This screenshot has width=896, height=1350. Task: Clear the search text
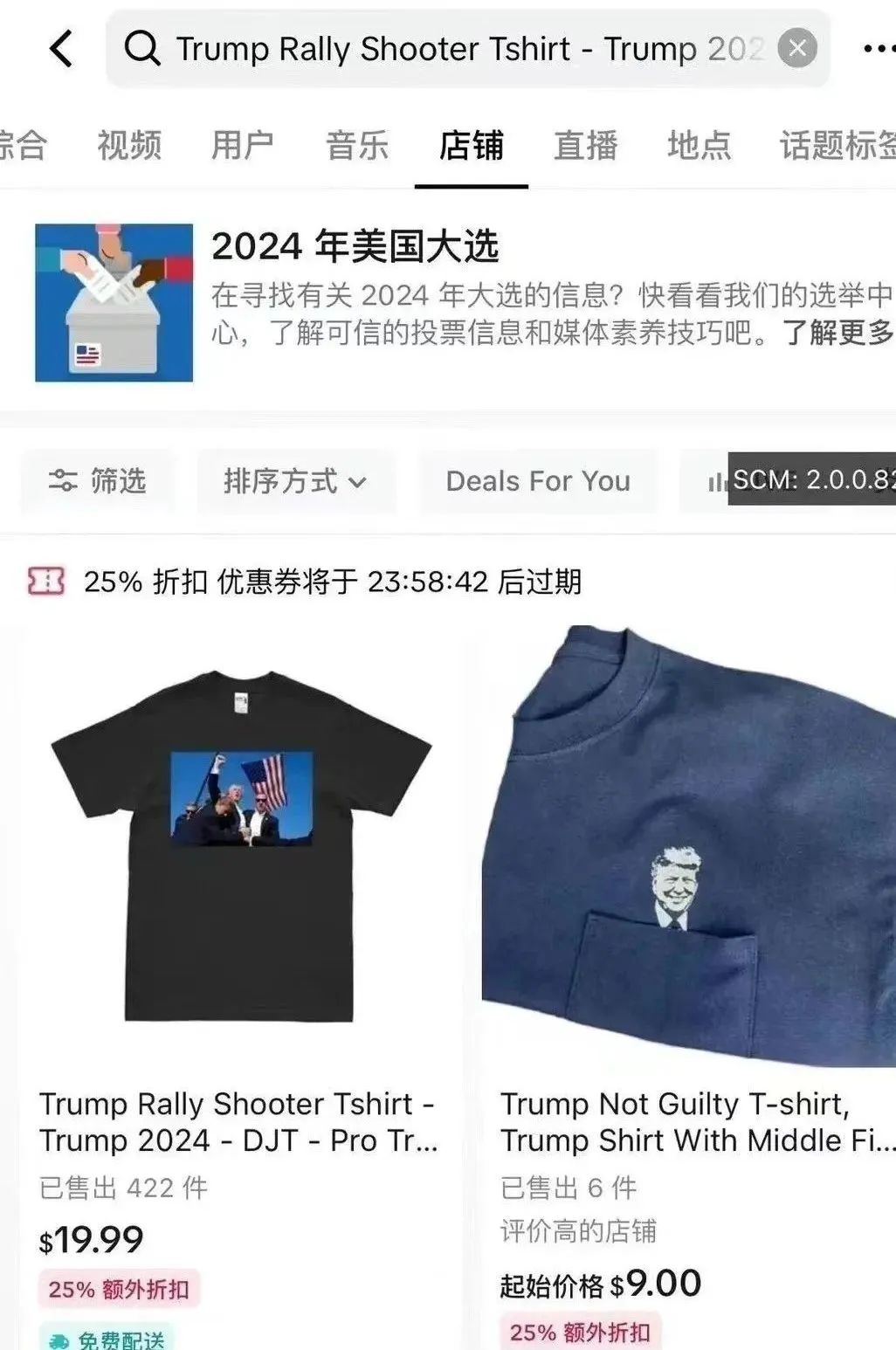(797, 49)
